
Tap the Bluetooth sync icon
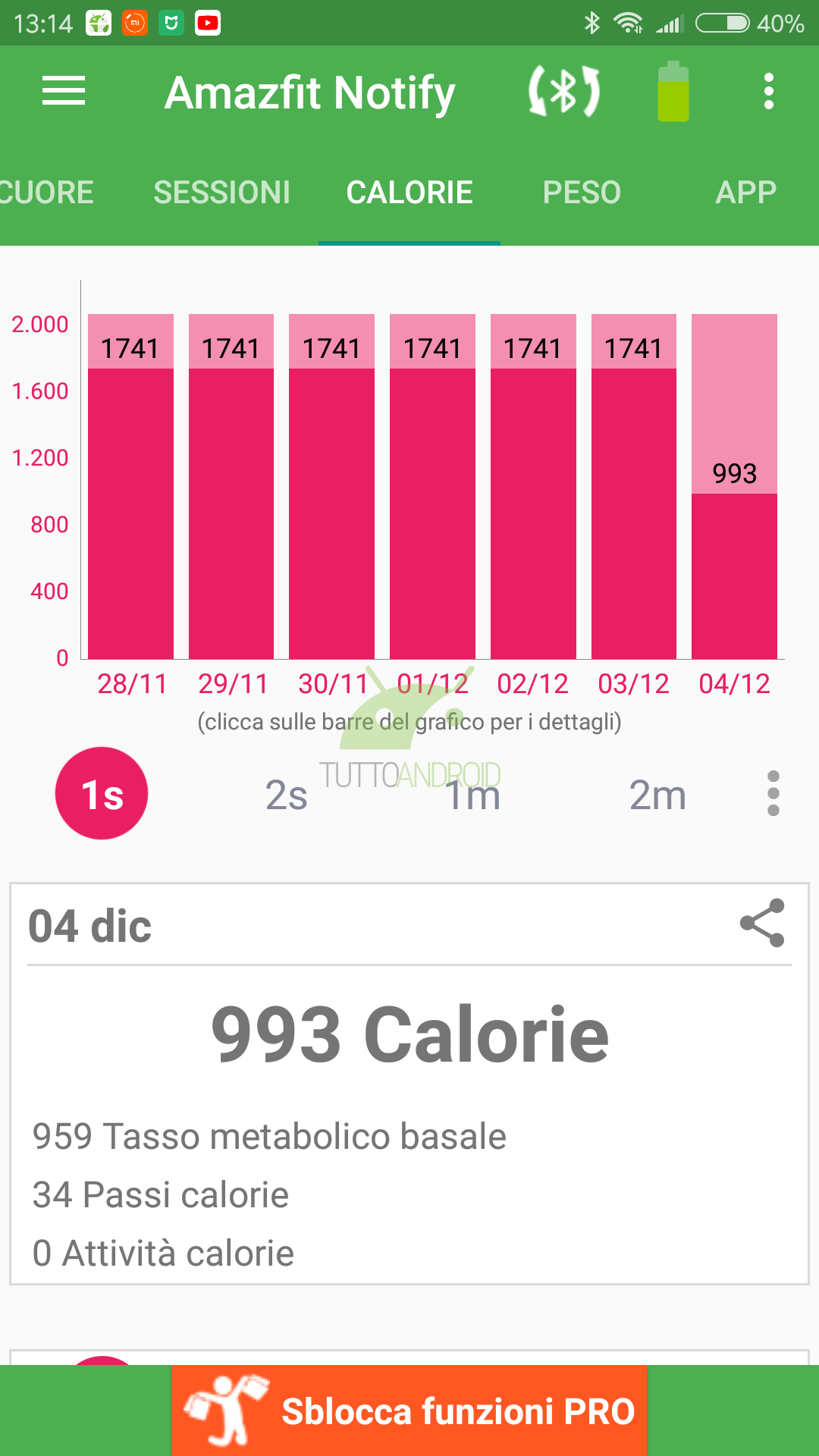point(564,92)
